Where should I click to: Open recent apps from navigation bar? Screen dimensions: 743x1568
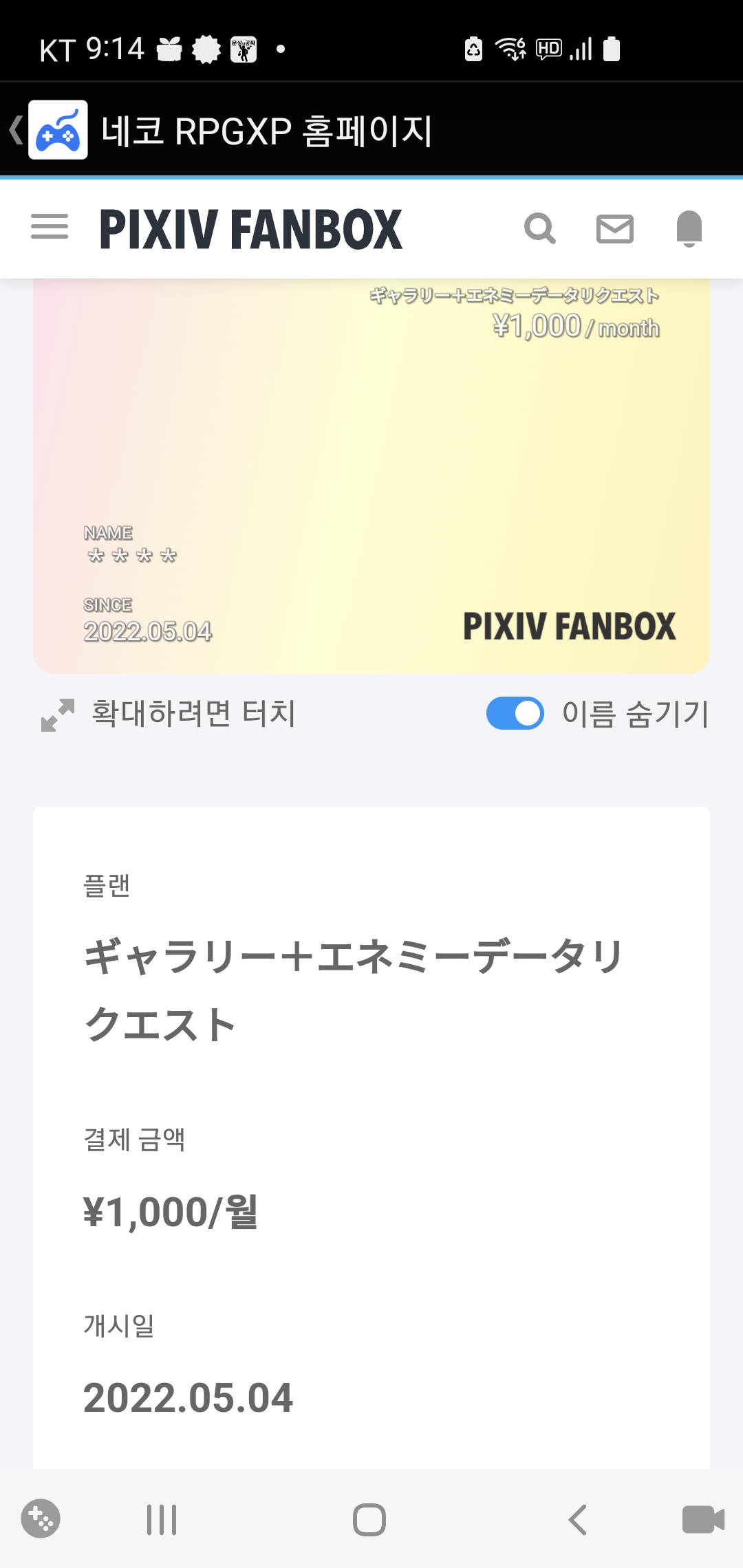[162, 1520]
